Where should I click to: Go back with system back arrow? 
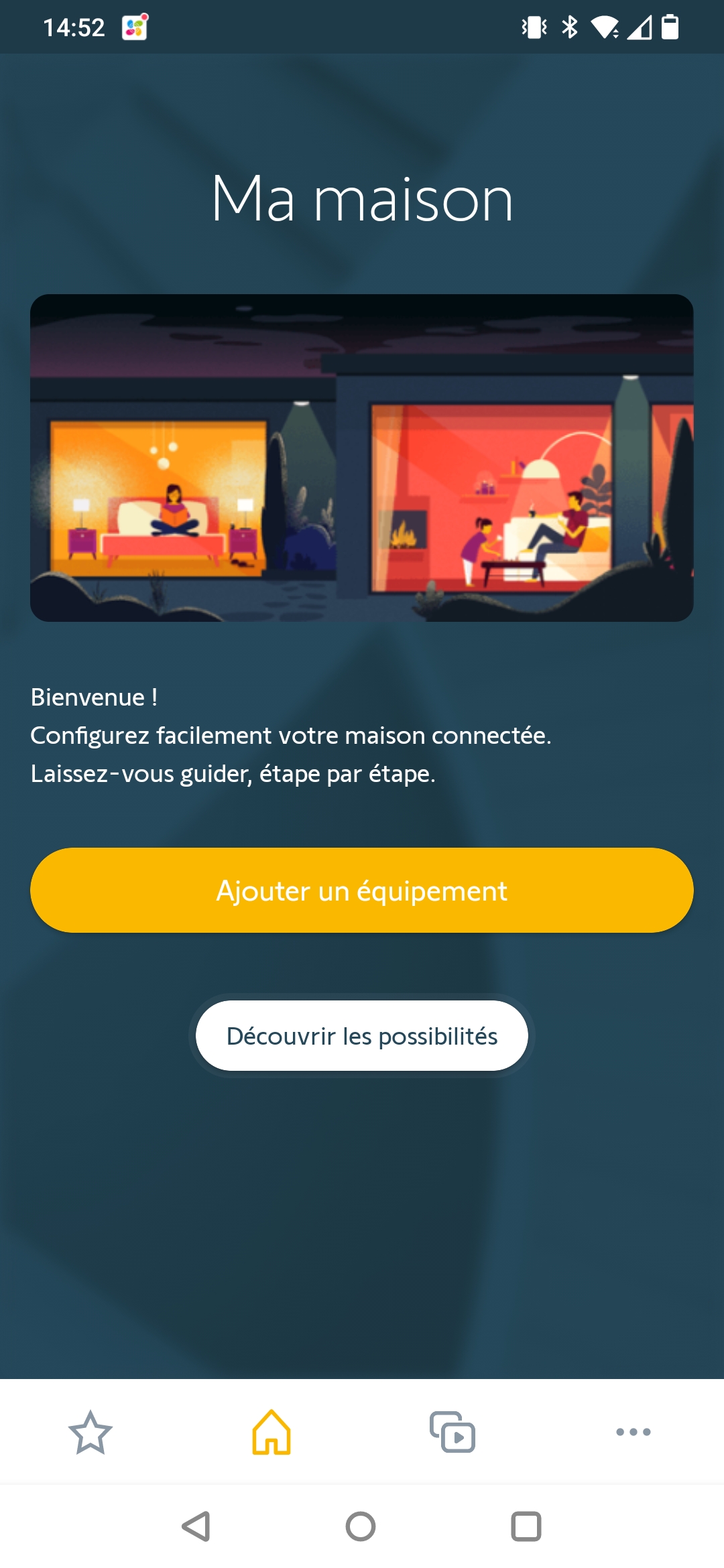pyautogui.click(x=196, y=1526)
